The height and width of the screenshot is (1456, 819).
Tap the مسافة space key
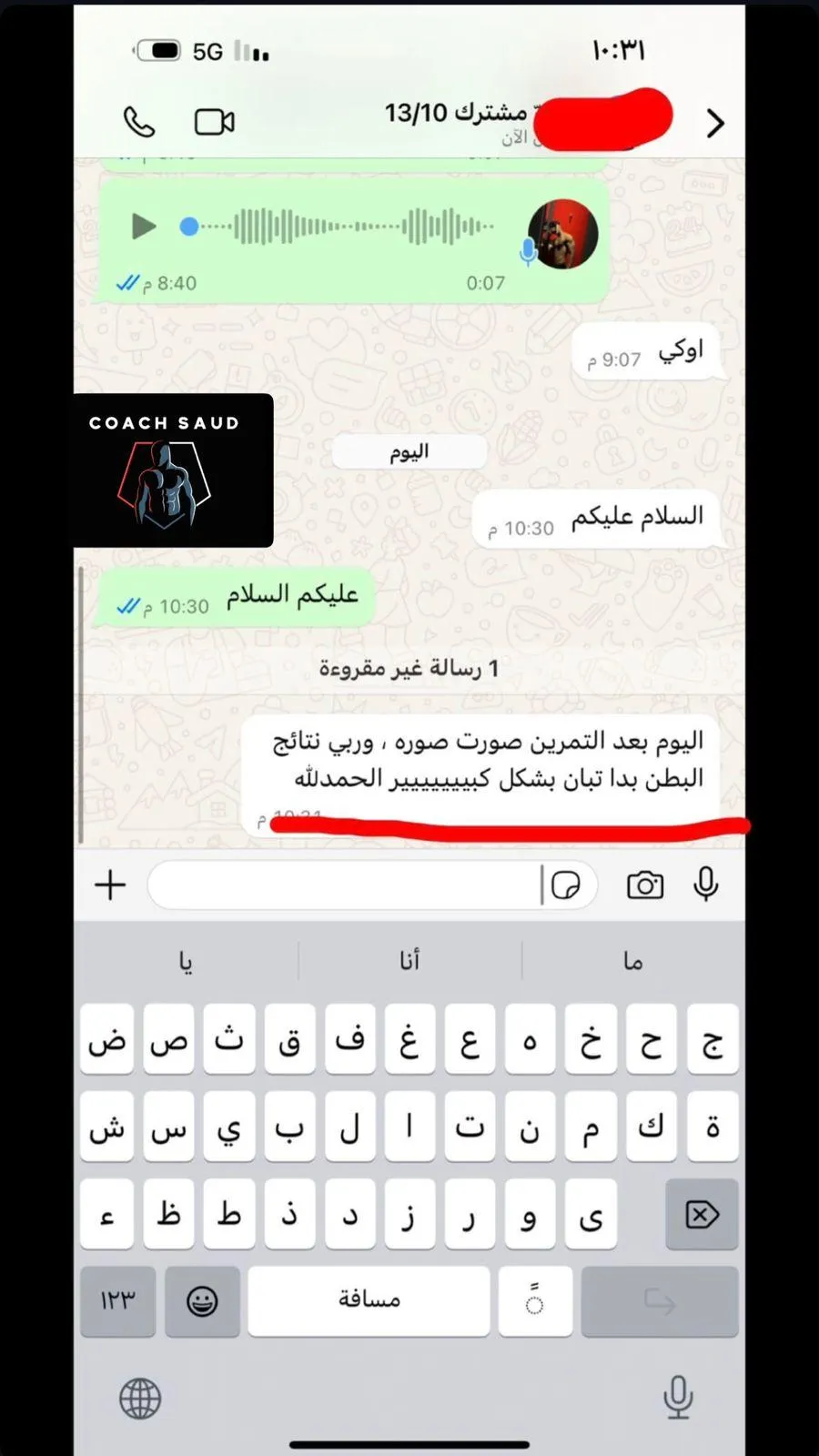click(x=369, y=1301)
